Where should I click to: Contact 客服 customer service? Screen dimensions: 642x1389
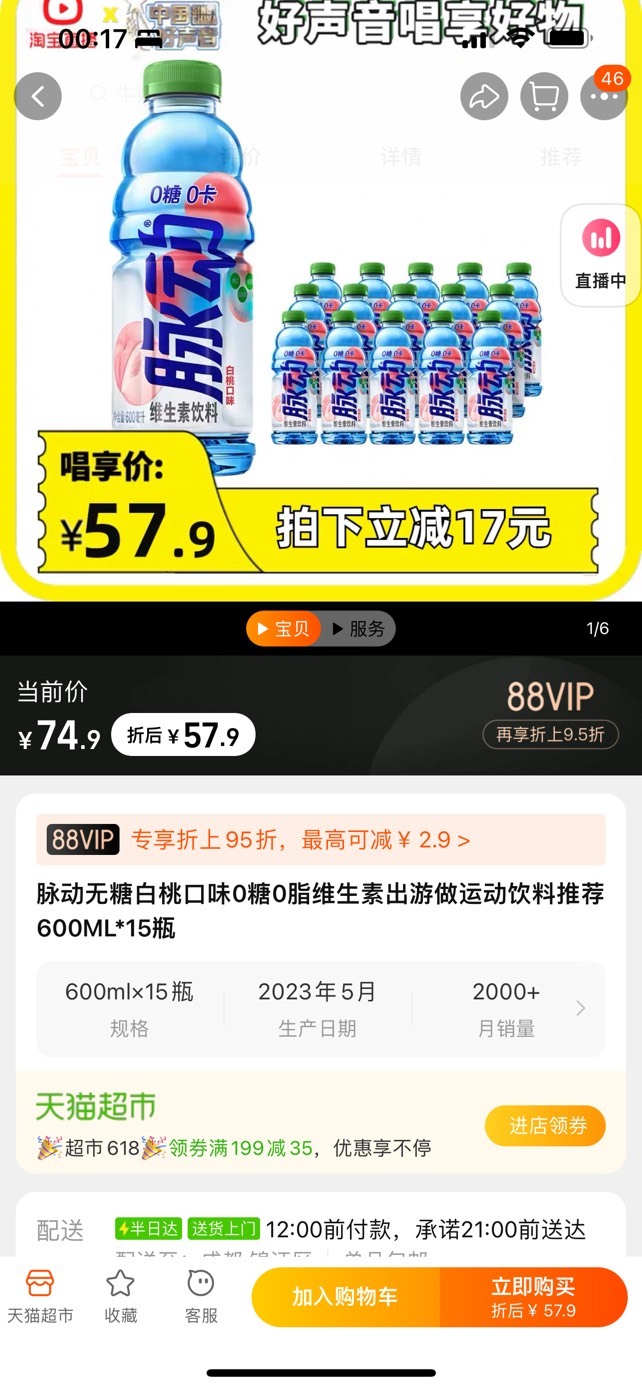click(201, 1297)
